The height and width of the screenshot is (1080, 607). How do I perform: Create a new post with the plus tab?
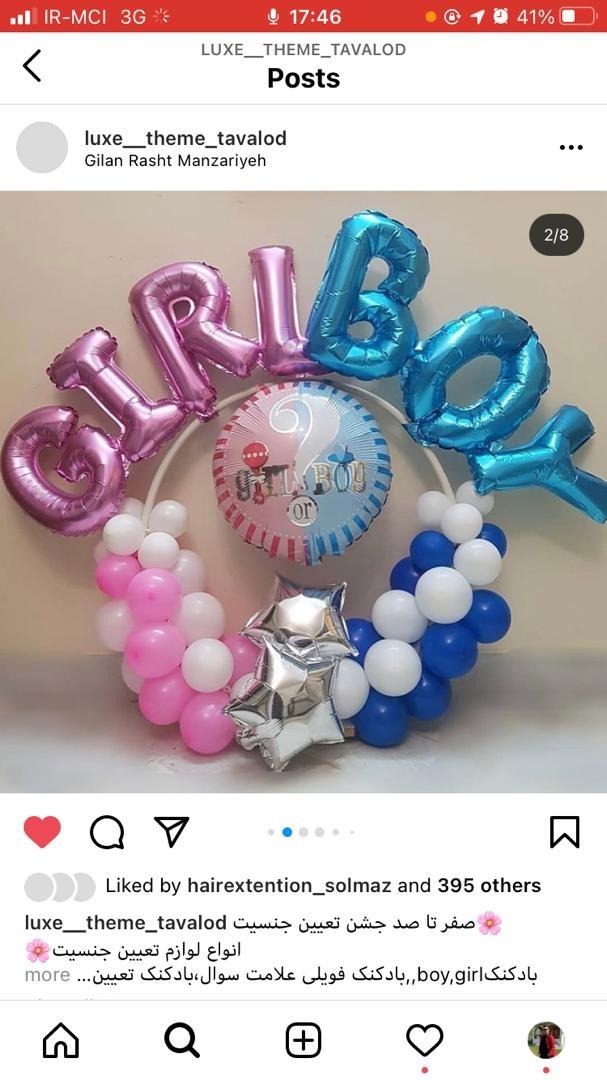303,1040
